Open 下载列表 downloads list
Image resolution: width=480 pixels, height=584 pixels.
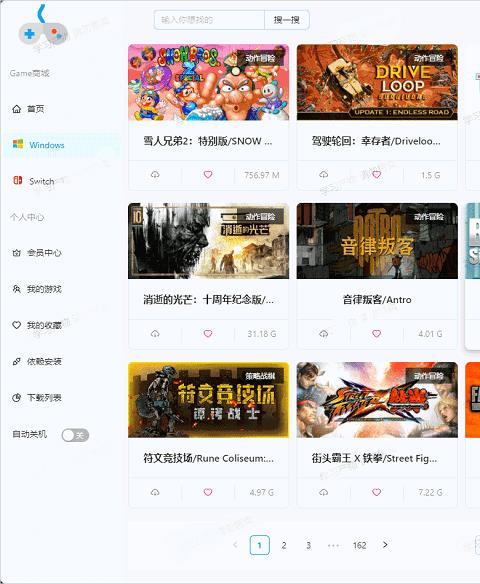pos(36,397)
